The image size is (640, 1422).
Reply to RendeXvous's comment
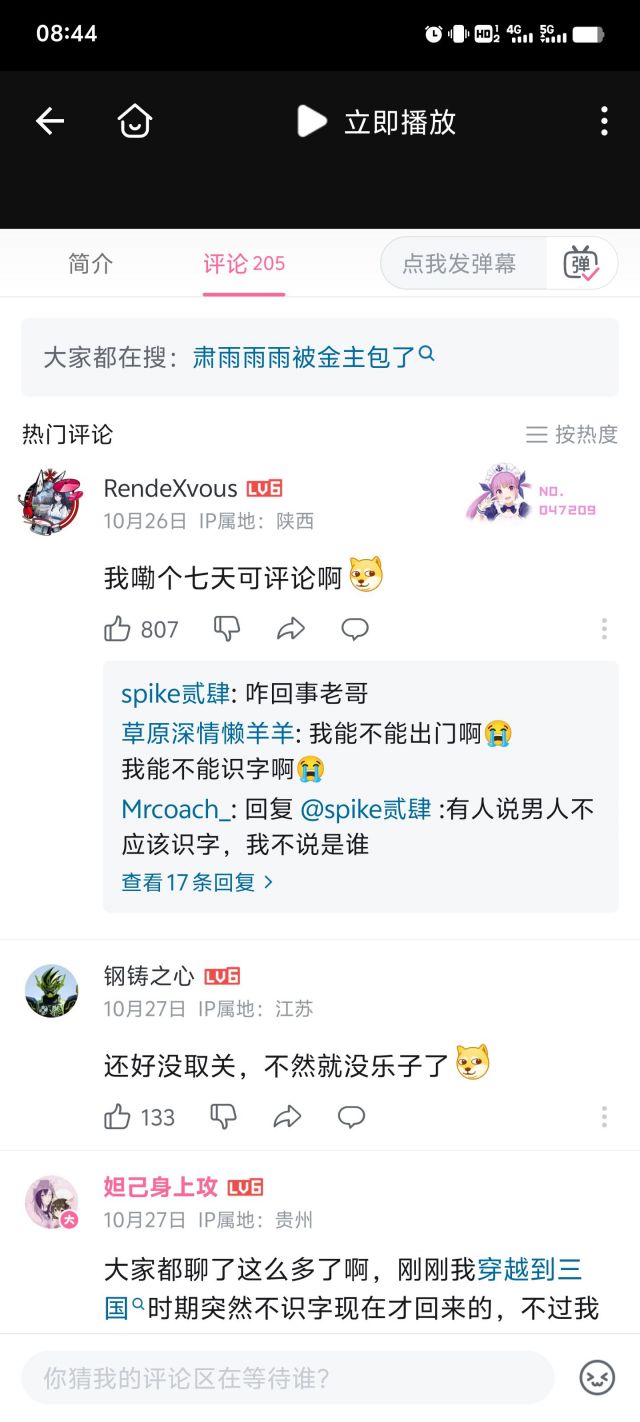355,629
